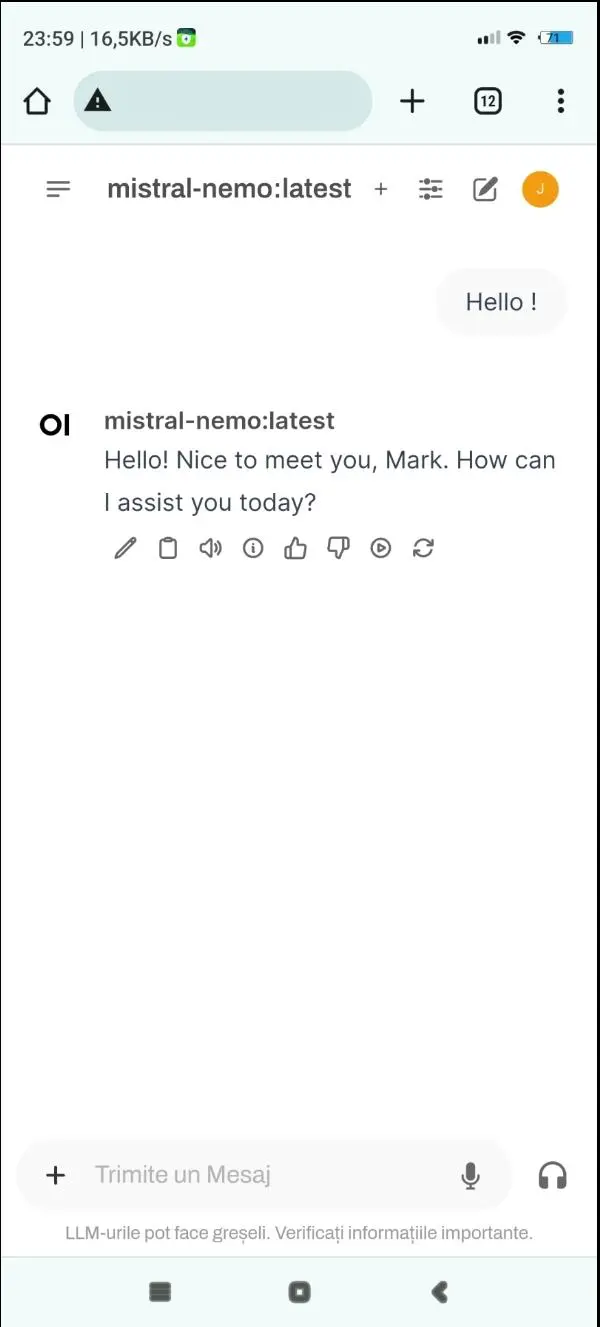This screenshot has height=1327, width=600.
Task: Start voice input with the microphone icon
Action: point(471,1176)
